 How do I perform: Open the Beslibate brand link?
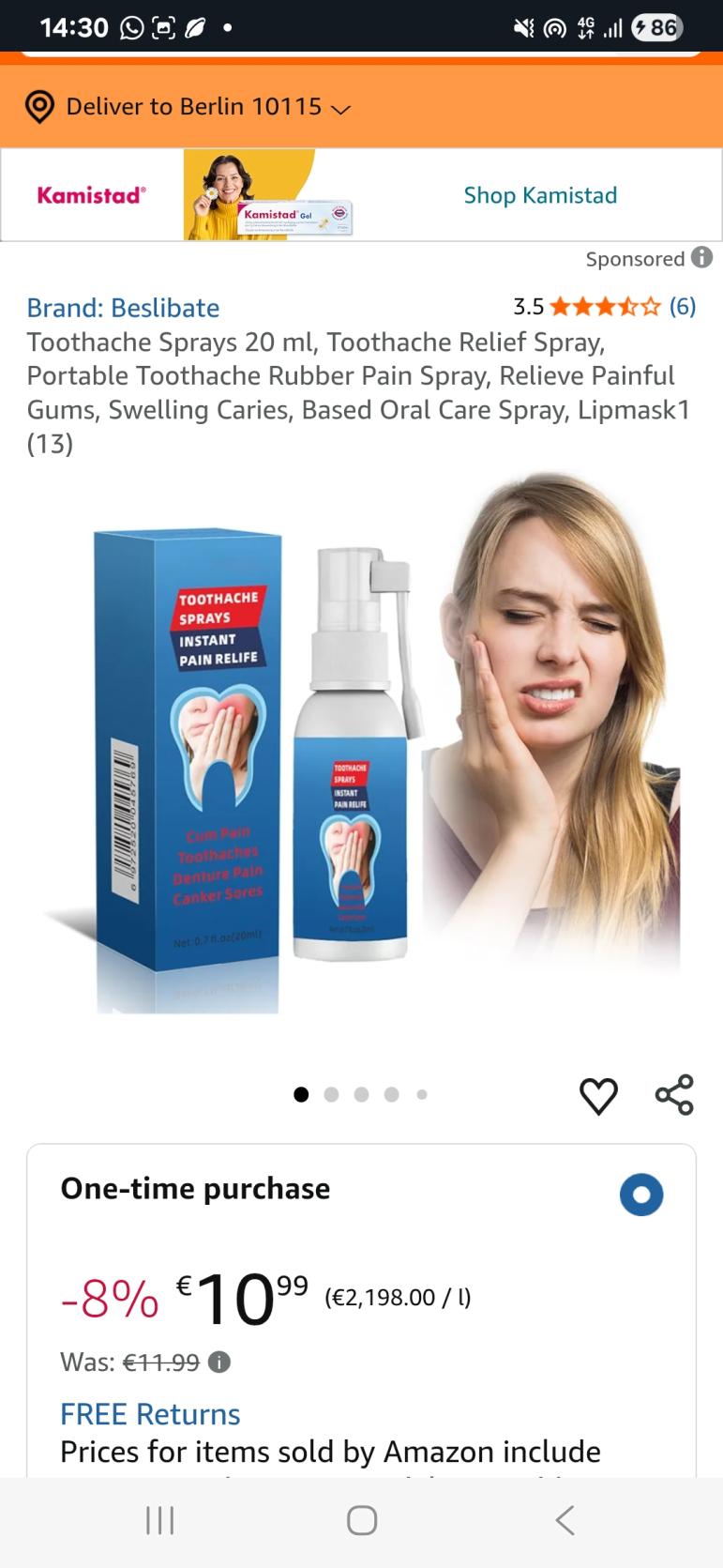[x=123, y=308]
